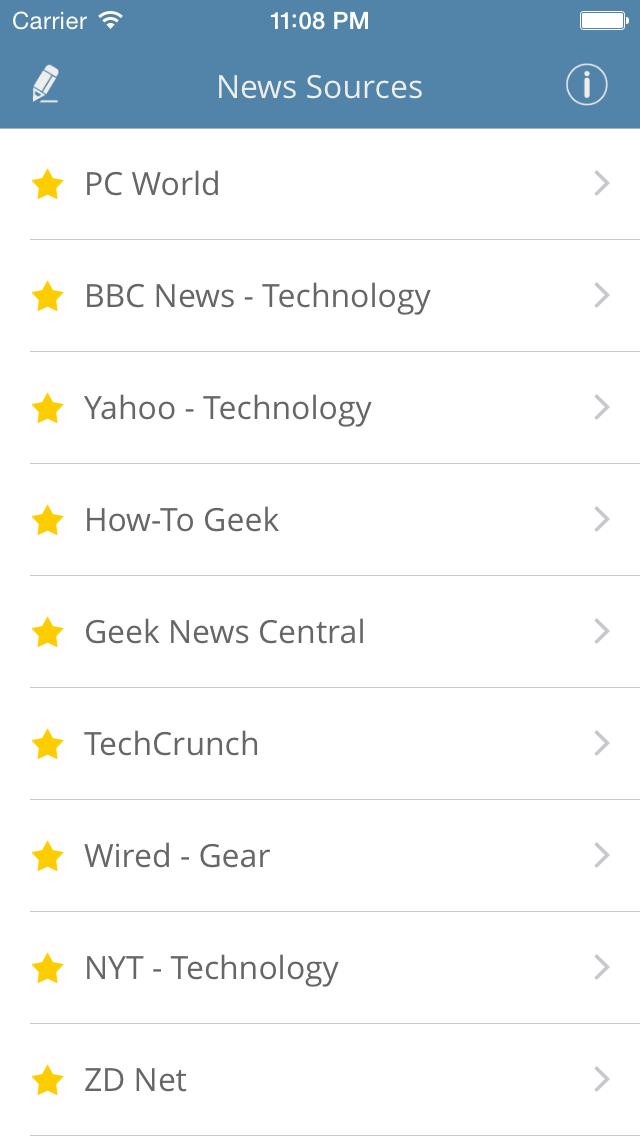This screenshot has width=640, height=1136.
Task: Open Yahoo - Technology feed
Action: point(320,408)
